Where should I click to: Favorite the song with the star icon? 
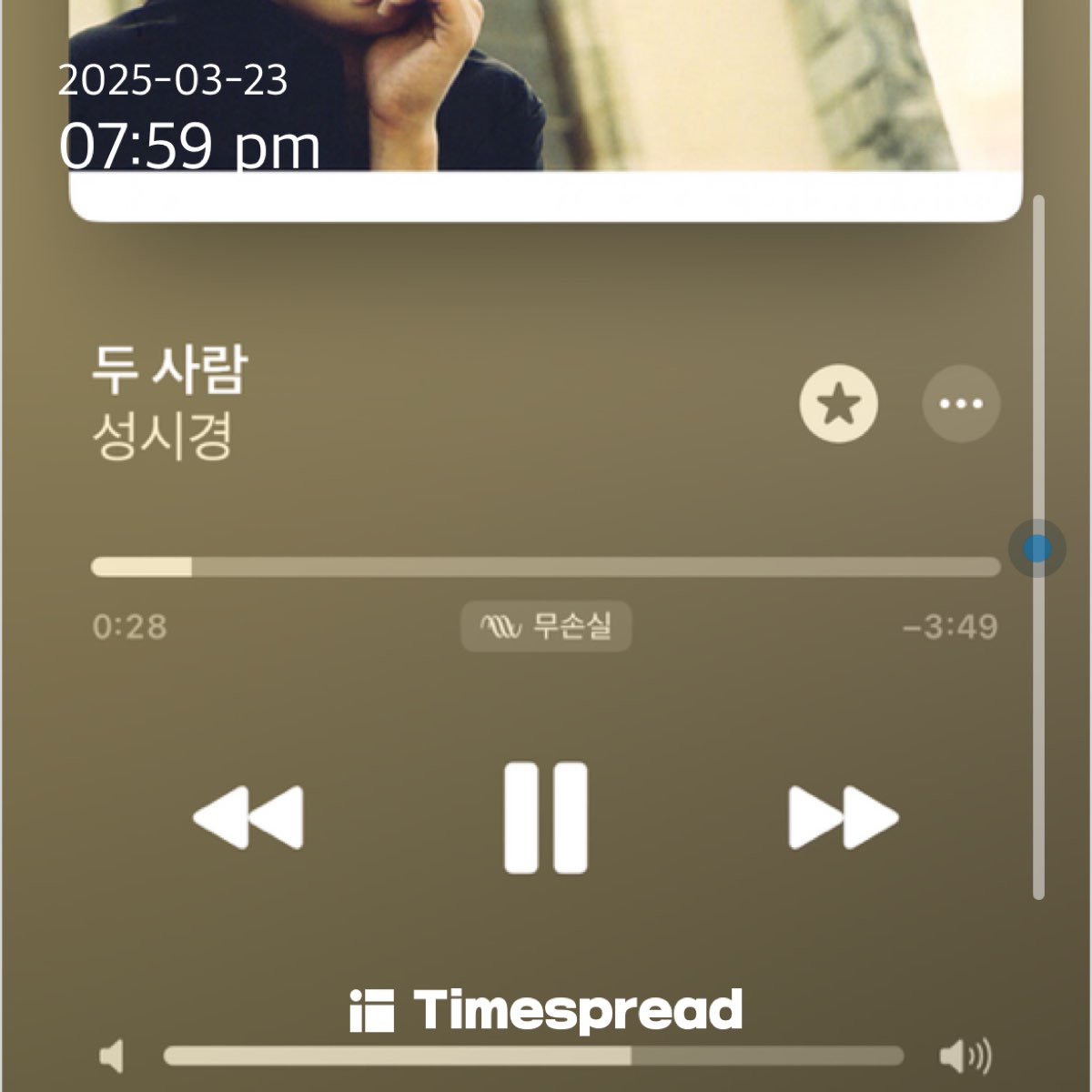coord(838,404)
